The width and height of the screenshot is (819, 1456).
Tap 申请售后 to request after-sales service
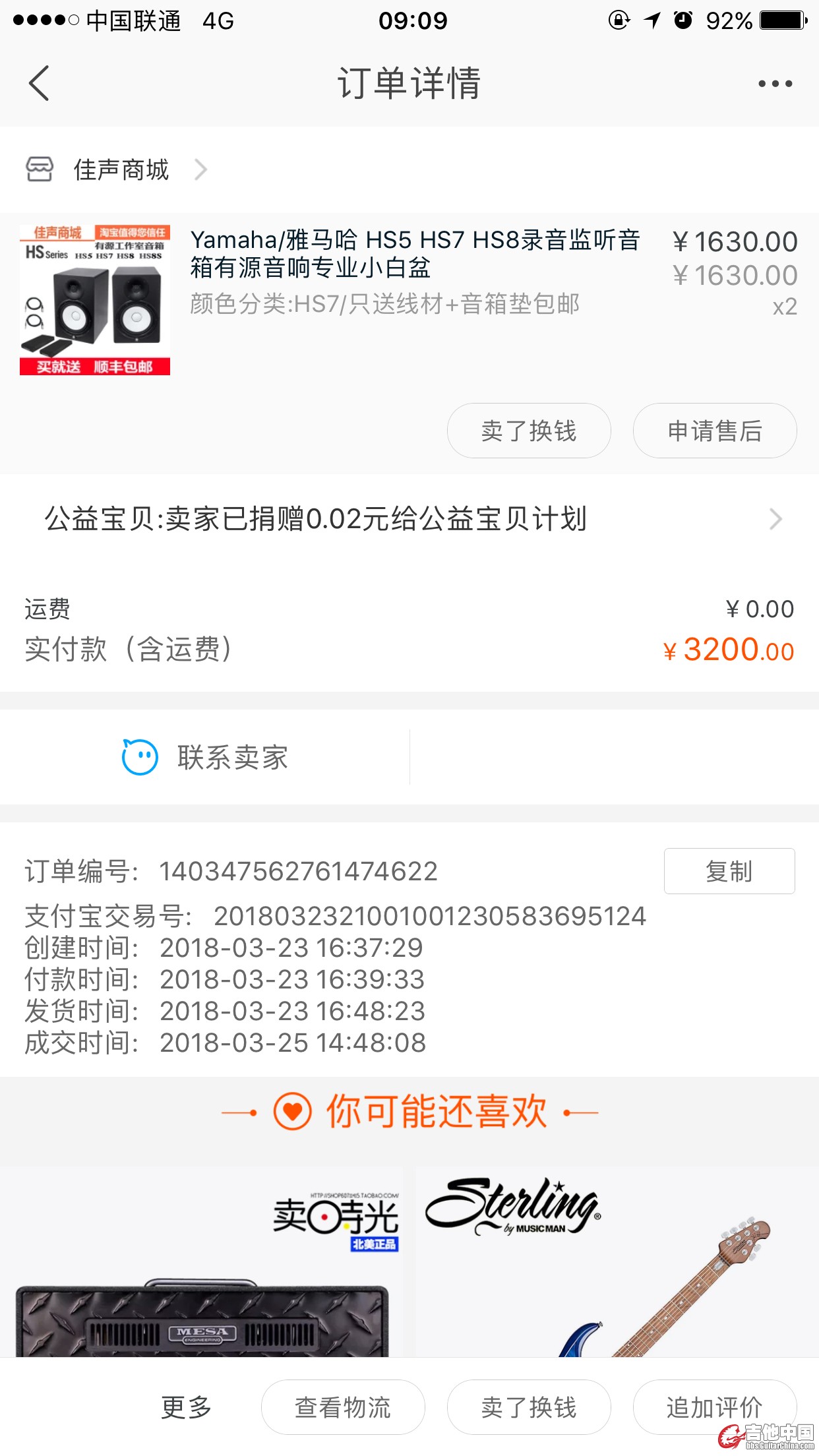(x=715, y=431)
